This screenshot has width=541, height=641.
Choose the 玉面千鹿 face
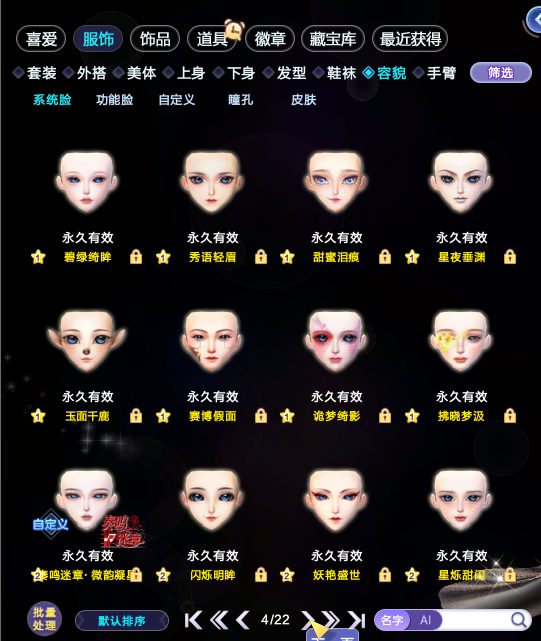[x=87, y=341]
